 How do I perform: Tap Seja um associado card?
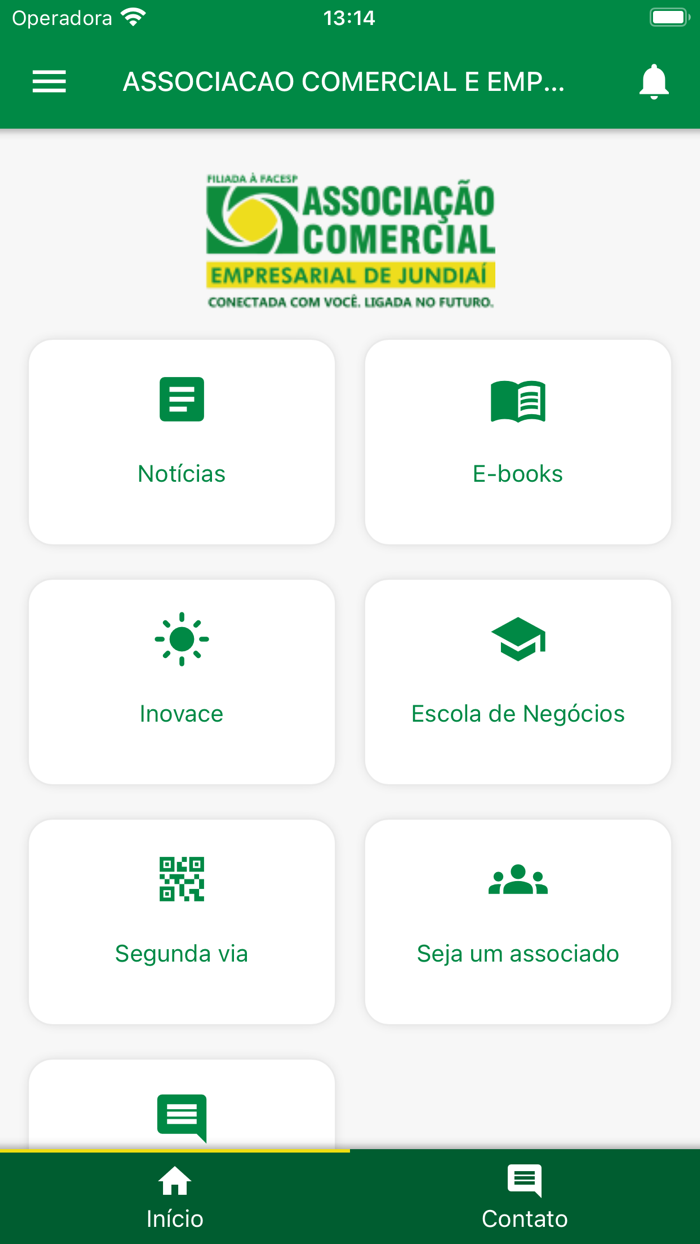tap(518, 921)
